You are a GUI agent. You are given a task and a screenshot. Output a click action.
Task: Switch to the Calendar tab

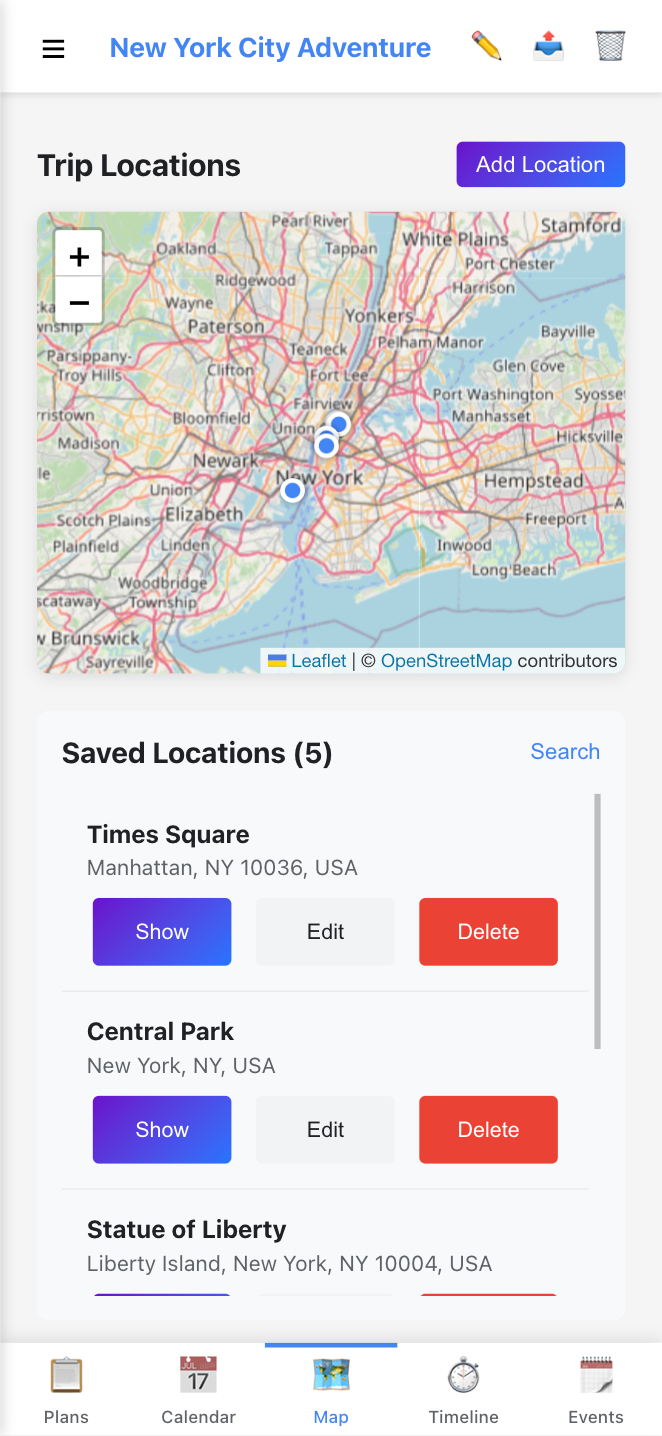198,1390
